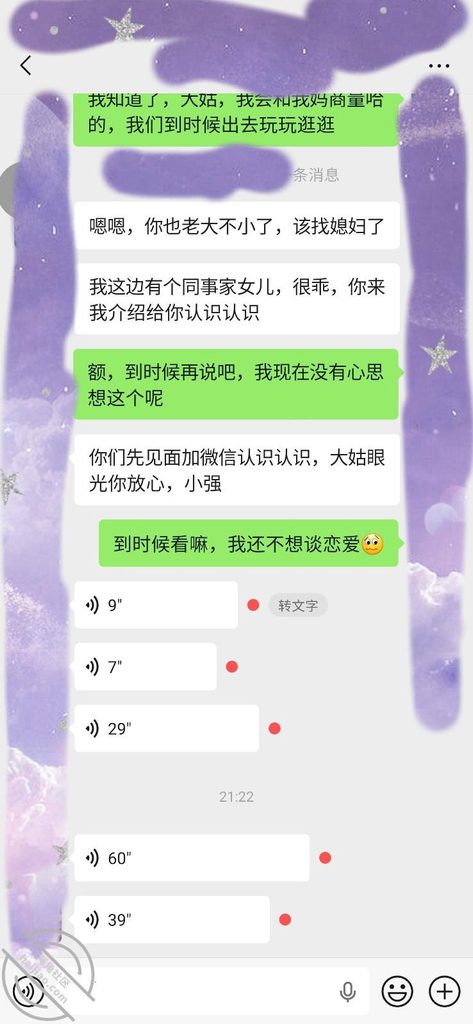Screen dimensions: 473x1024
Task: Open the plus attachments menu
Action: click(445, 992)
